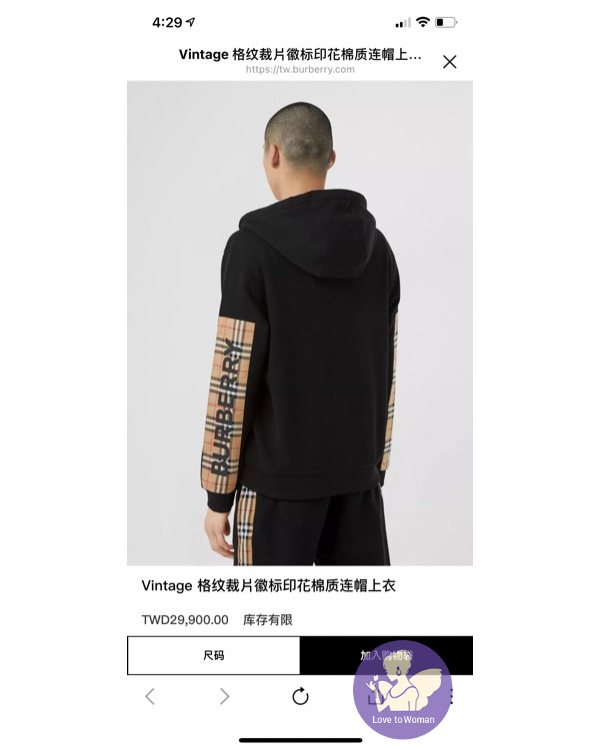
Task: Close the Burberry web page
Action: click(x=449, y=62)
